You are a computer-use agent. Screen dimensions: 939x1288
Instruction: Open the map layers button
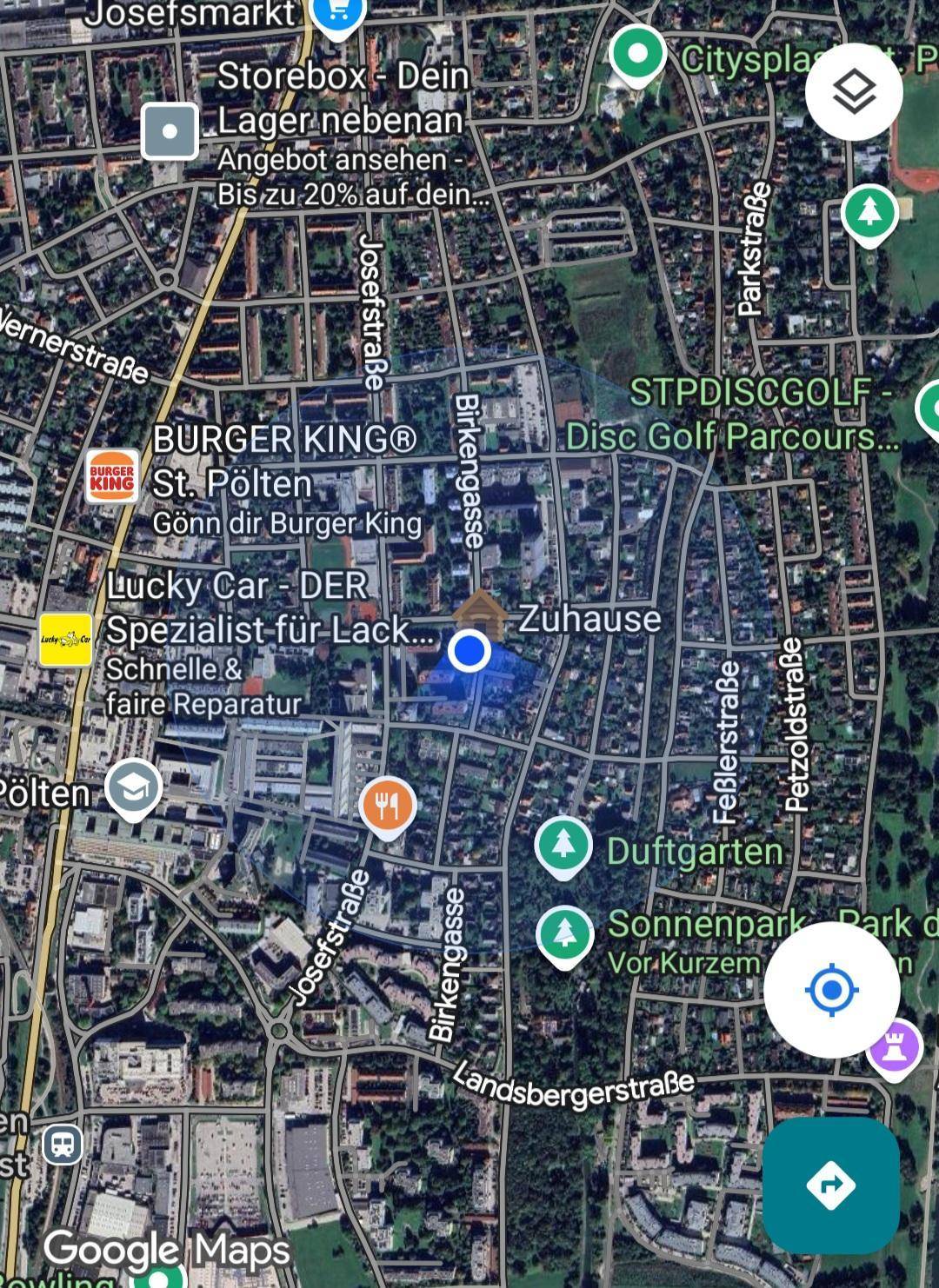[854, 91]
